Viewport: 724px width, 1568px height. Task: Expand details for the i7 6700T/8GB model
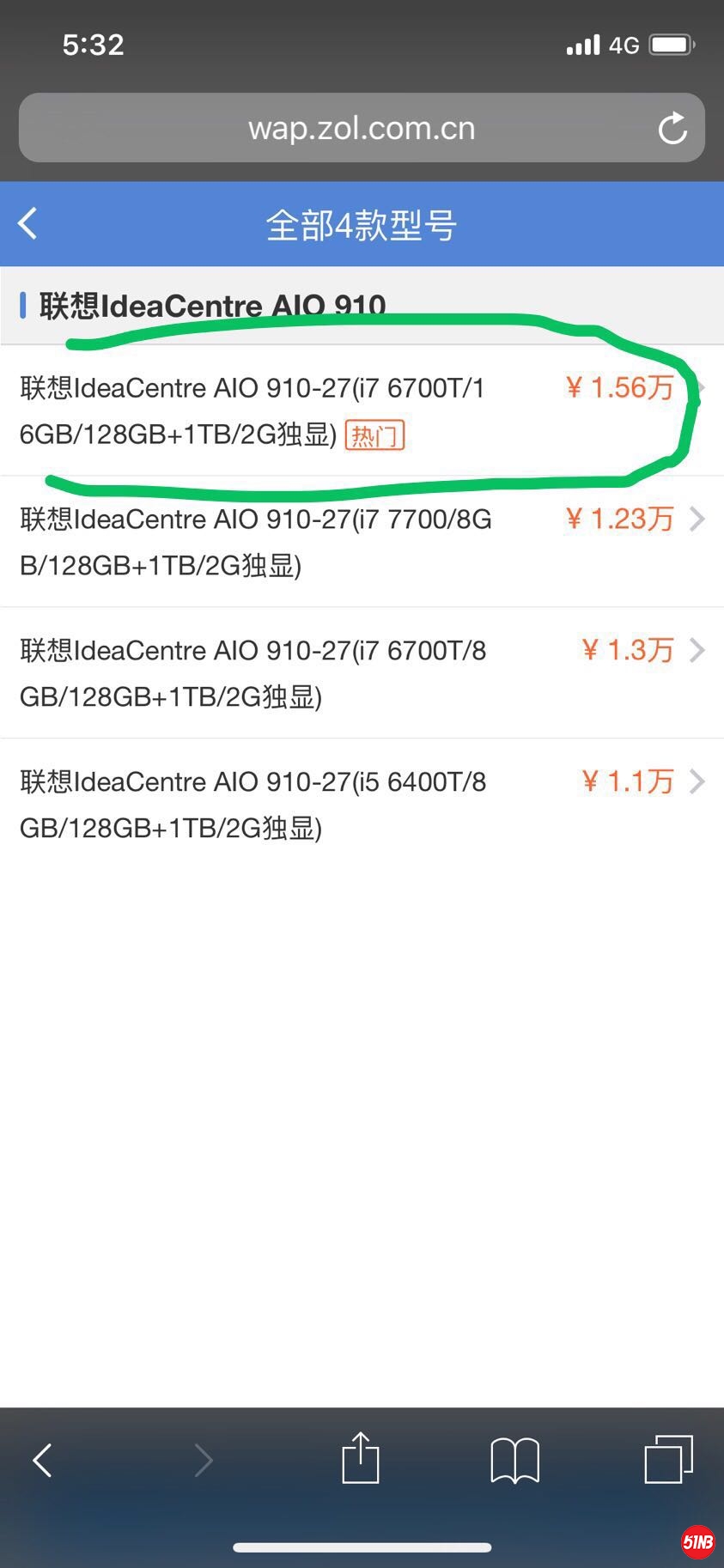pyautogui.click(x=344, y=672)
